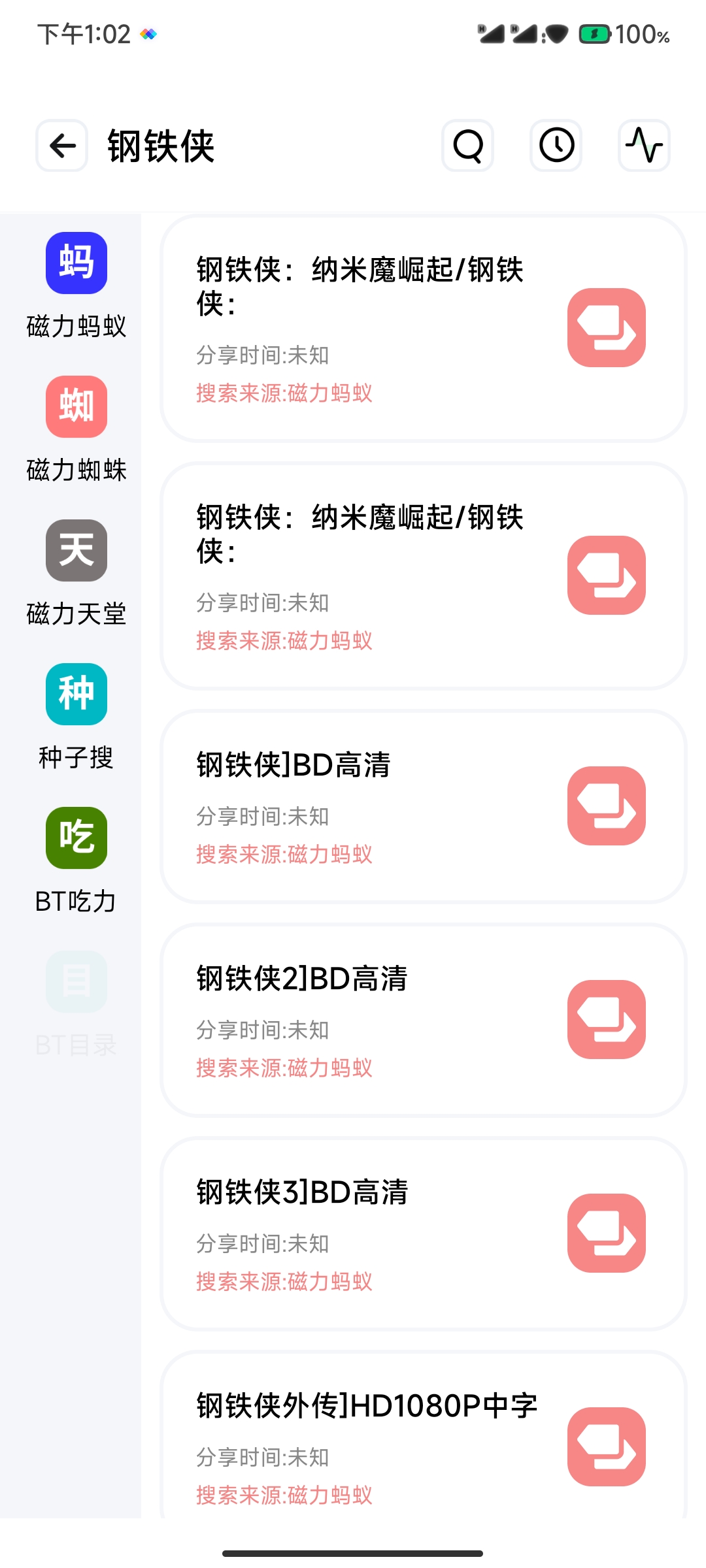
Task: Open the 钢铁侠]BD高清 result
Action: (x=360, y=806)
